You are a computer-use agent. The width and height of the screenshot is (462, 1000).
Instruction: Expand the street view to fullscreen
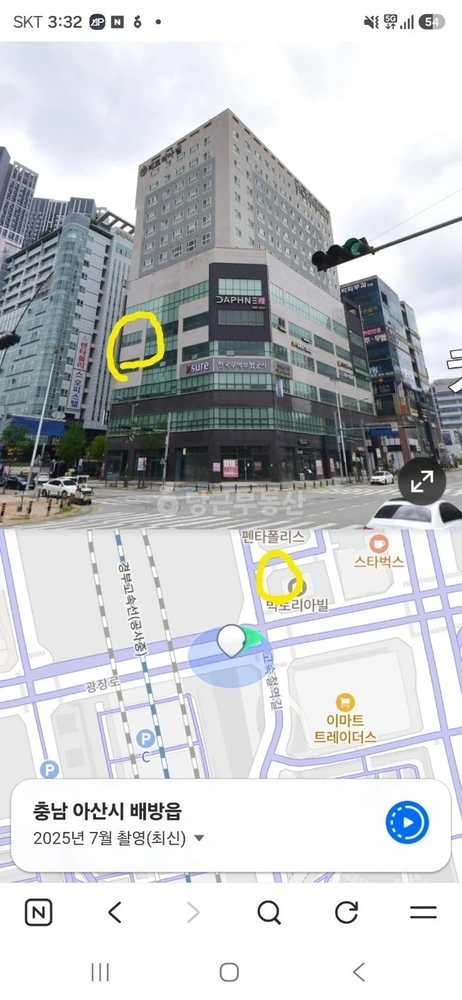tap(422, 482)
